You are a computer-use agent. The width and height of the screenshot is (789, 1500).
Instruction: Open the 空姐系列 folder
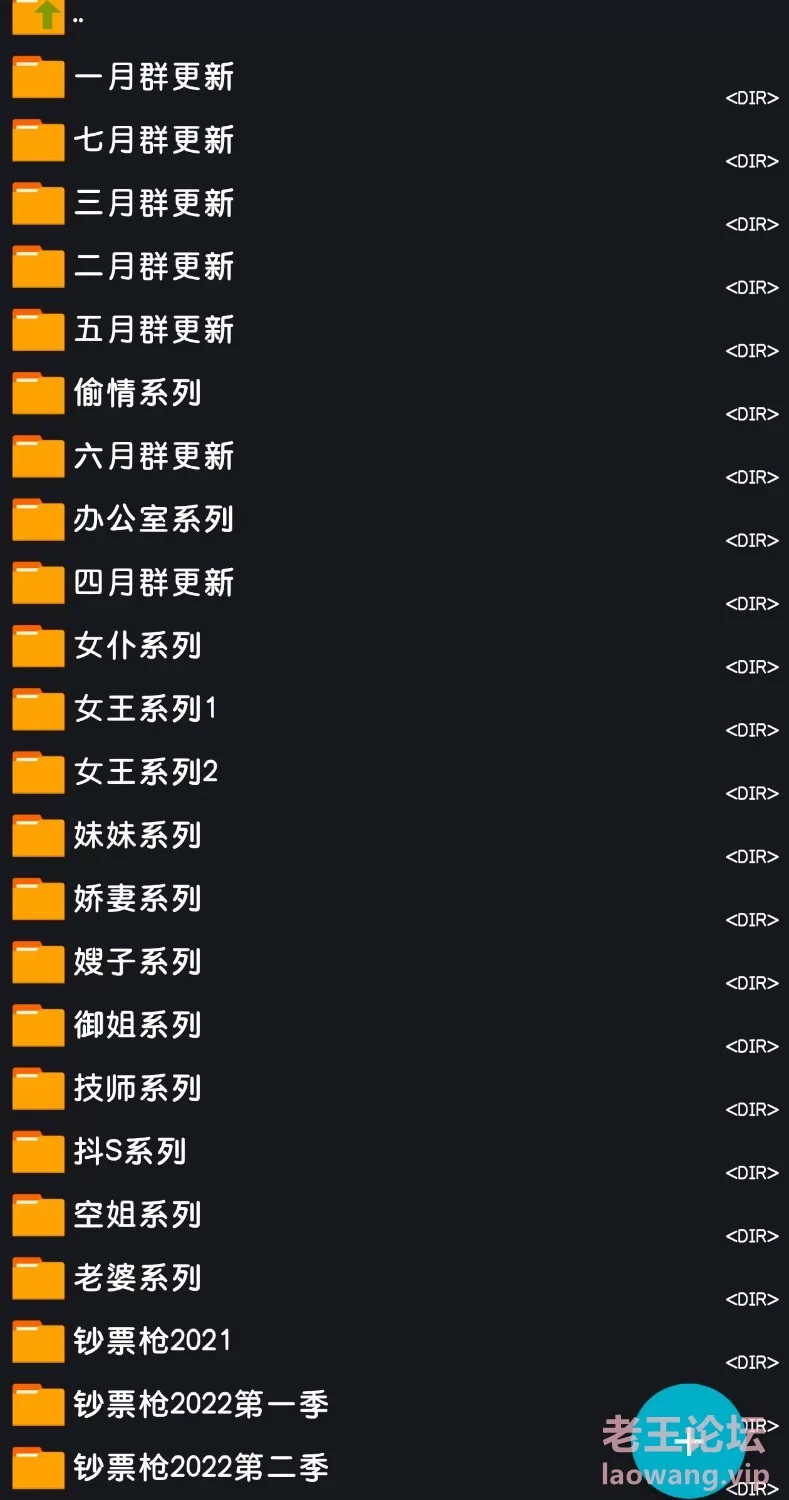394,1214
